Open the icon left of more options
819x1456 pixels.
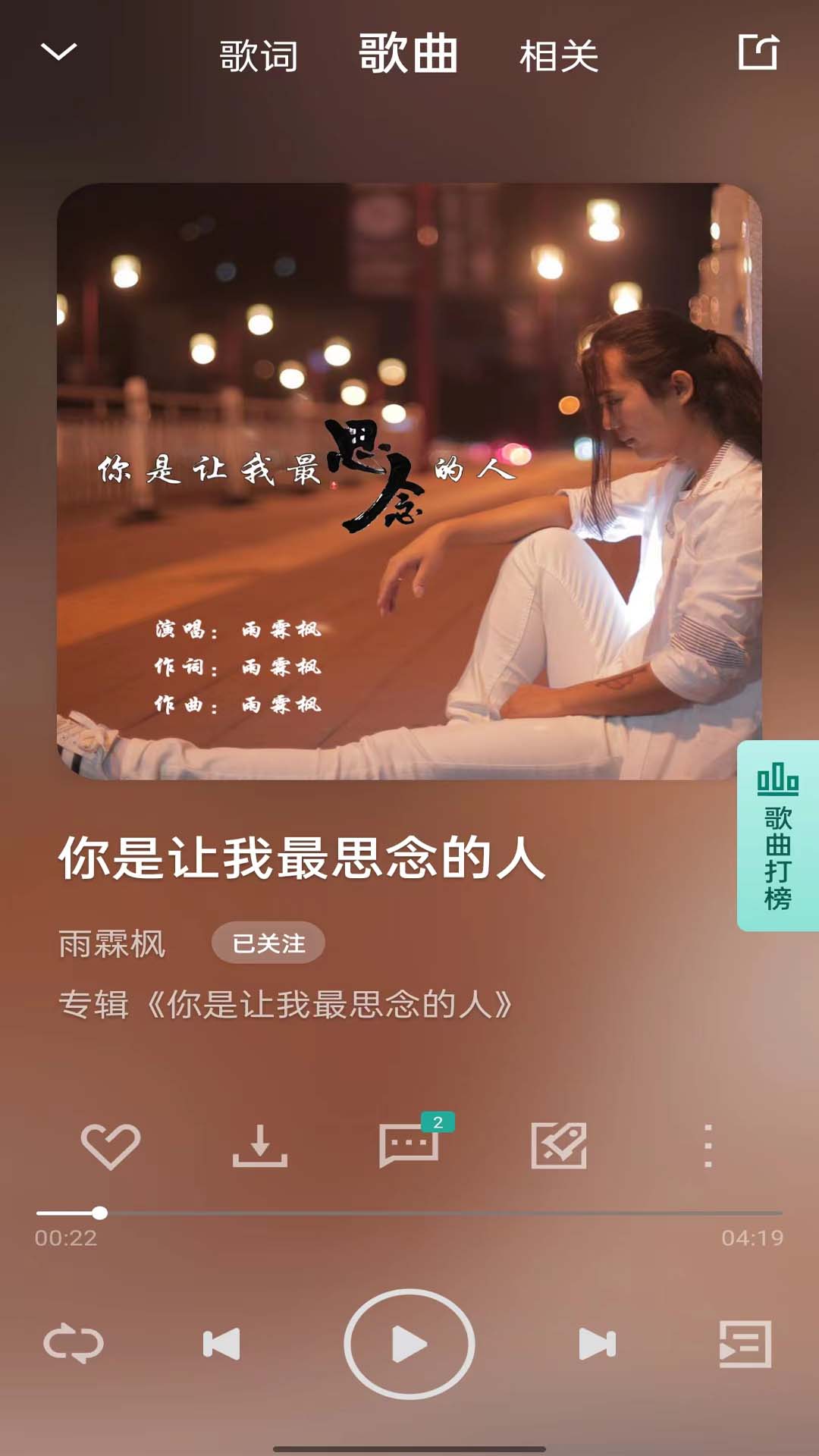pos(559,1146)
